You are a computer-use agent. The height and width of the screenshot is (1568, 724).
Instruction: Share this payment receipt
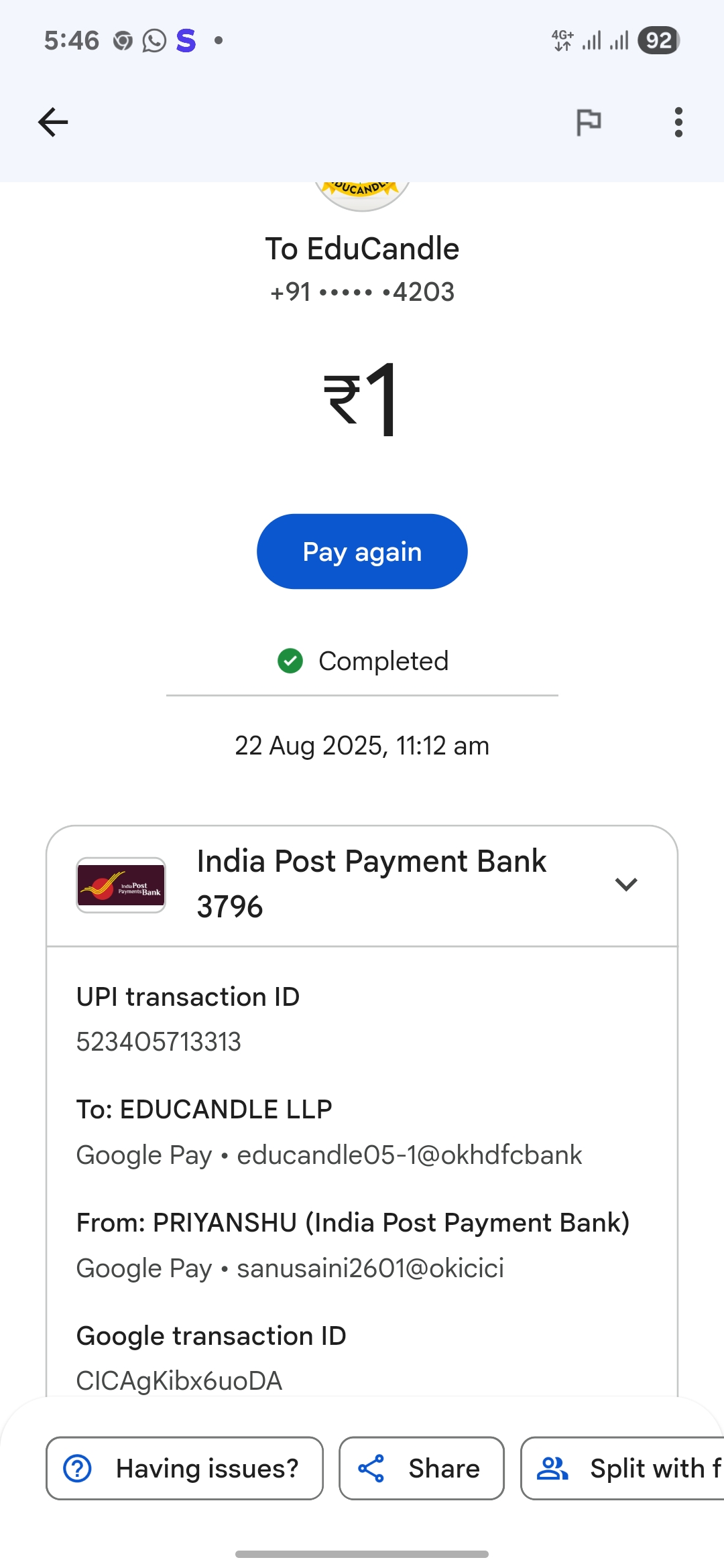[x=421, y=1468]
